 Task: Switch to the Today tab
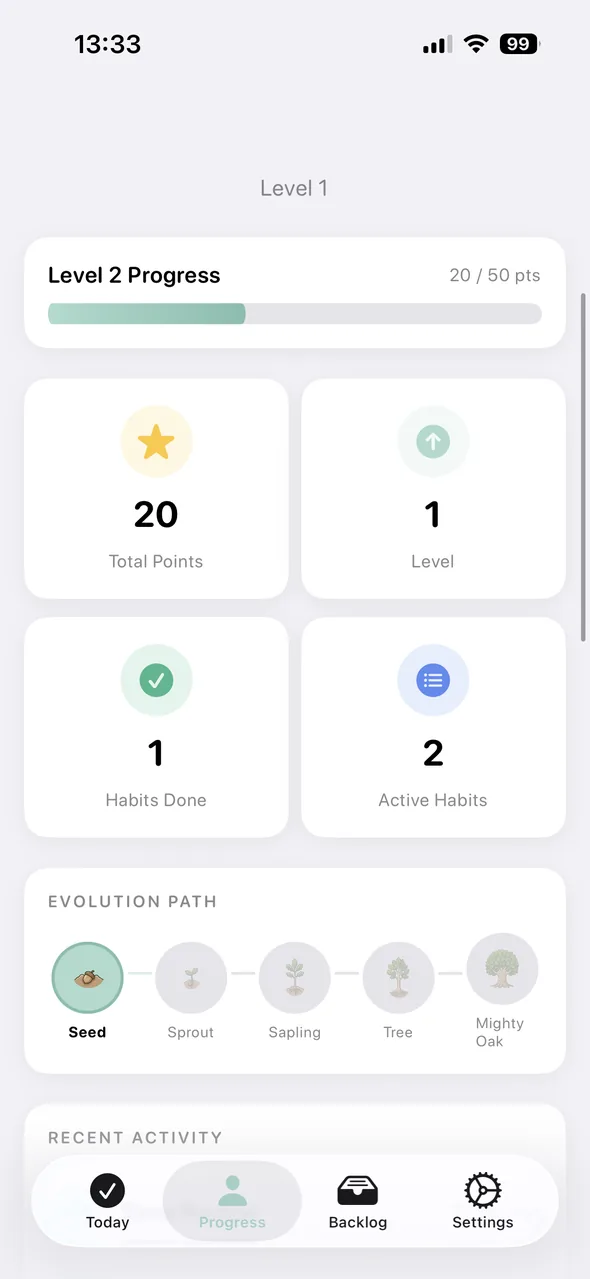tap(107, 1201)
